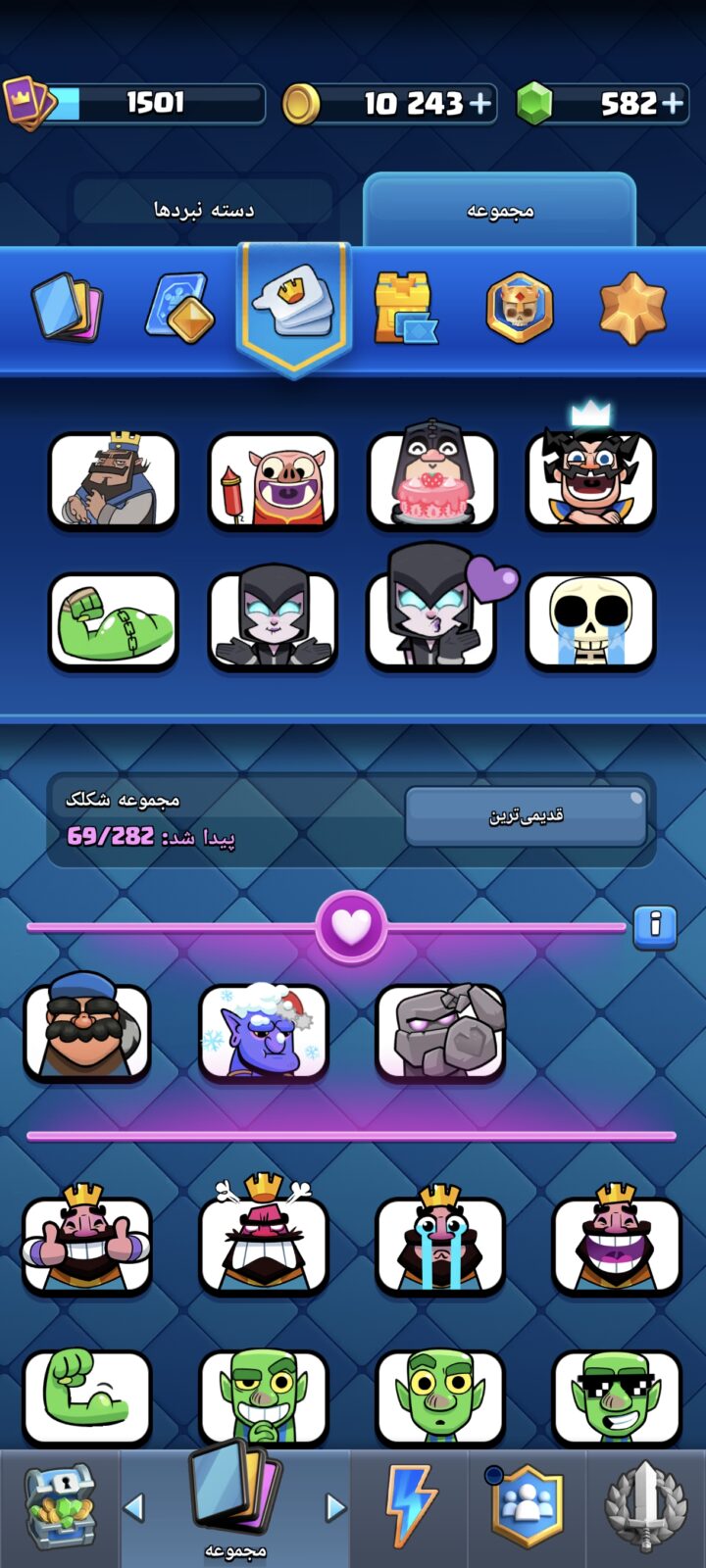Open the cards collection icon
706x1568 pixels.
tap(67, 306)
